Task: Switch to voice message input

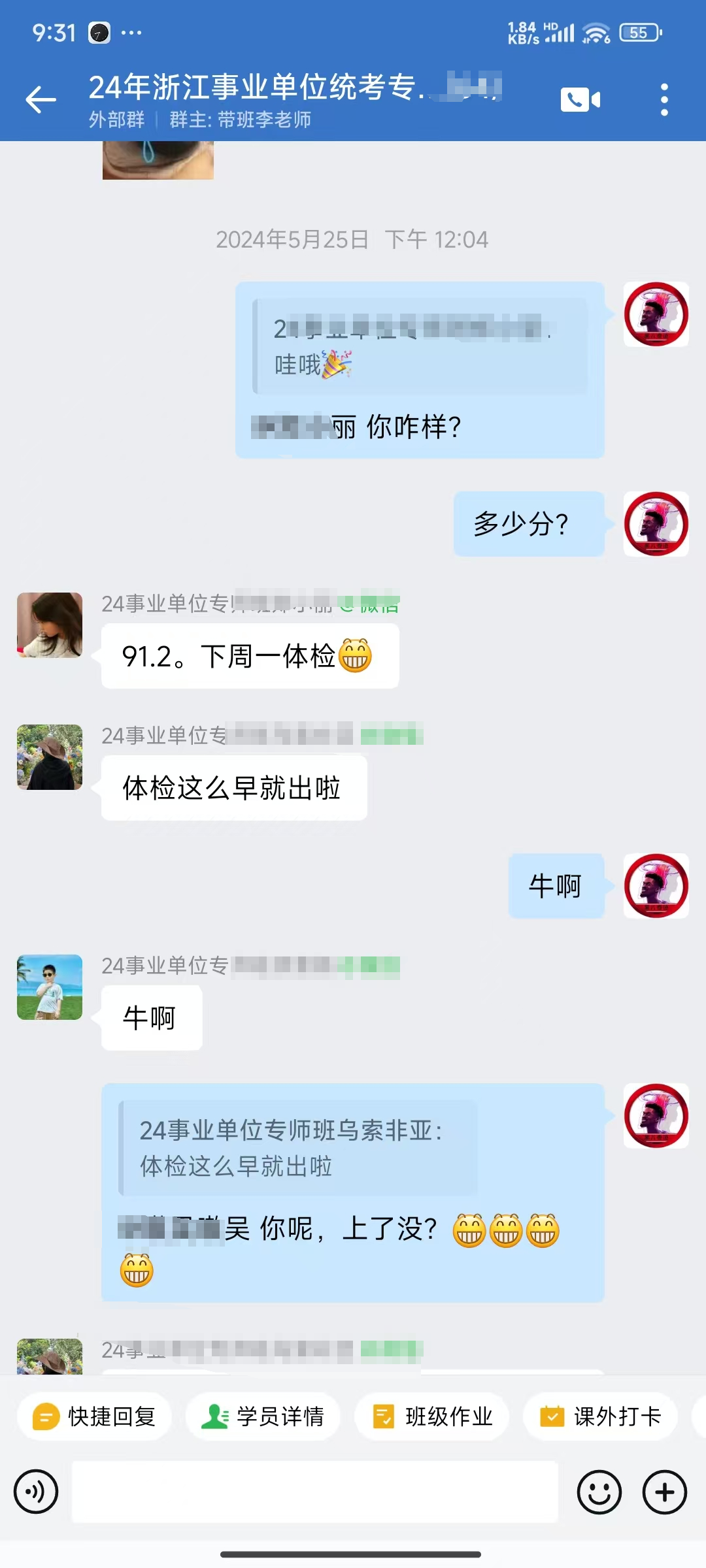Action: 36,1492
